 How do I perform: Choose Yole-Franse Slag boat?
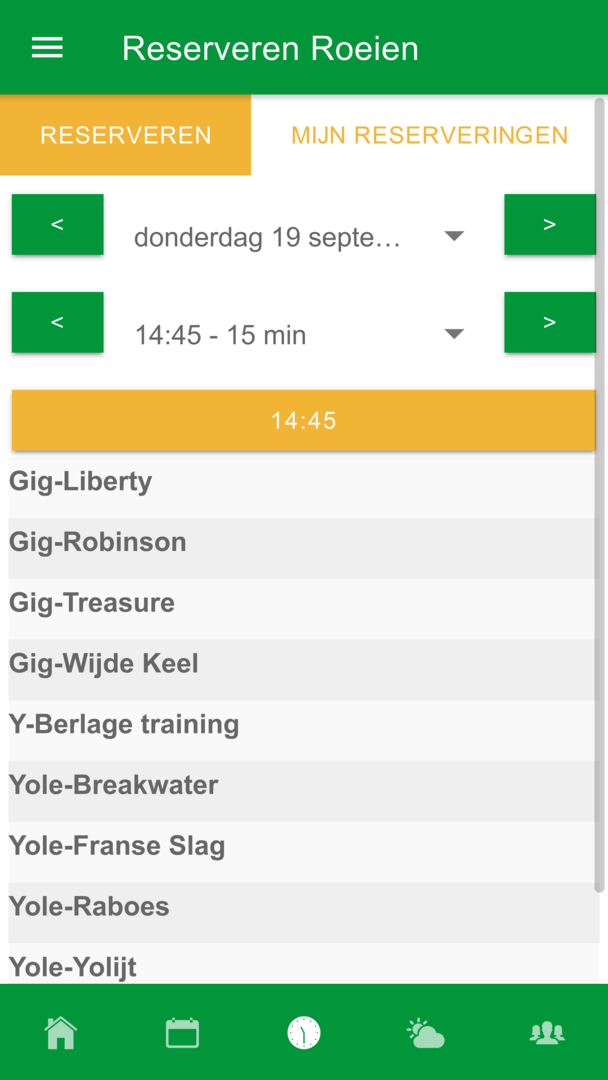(x=300, y=847)
